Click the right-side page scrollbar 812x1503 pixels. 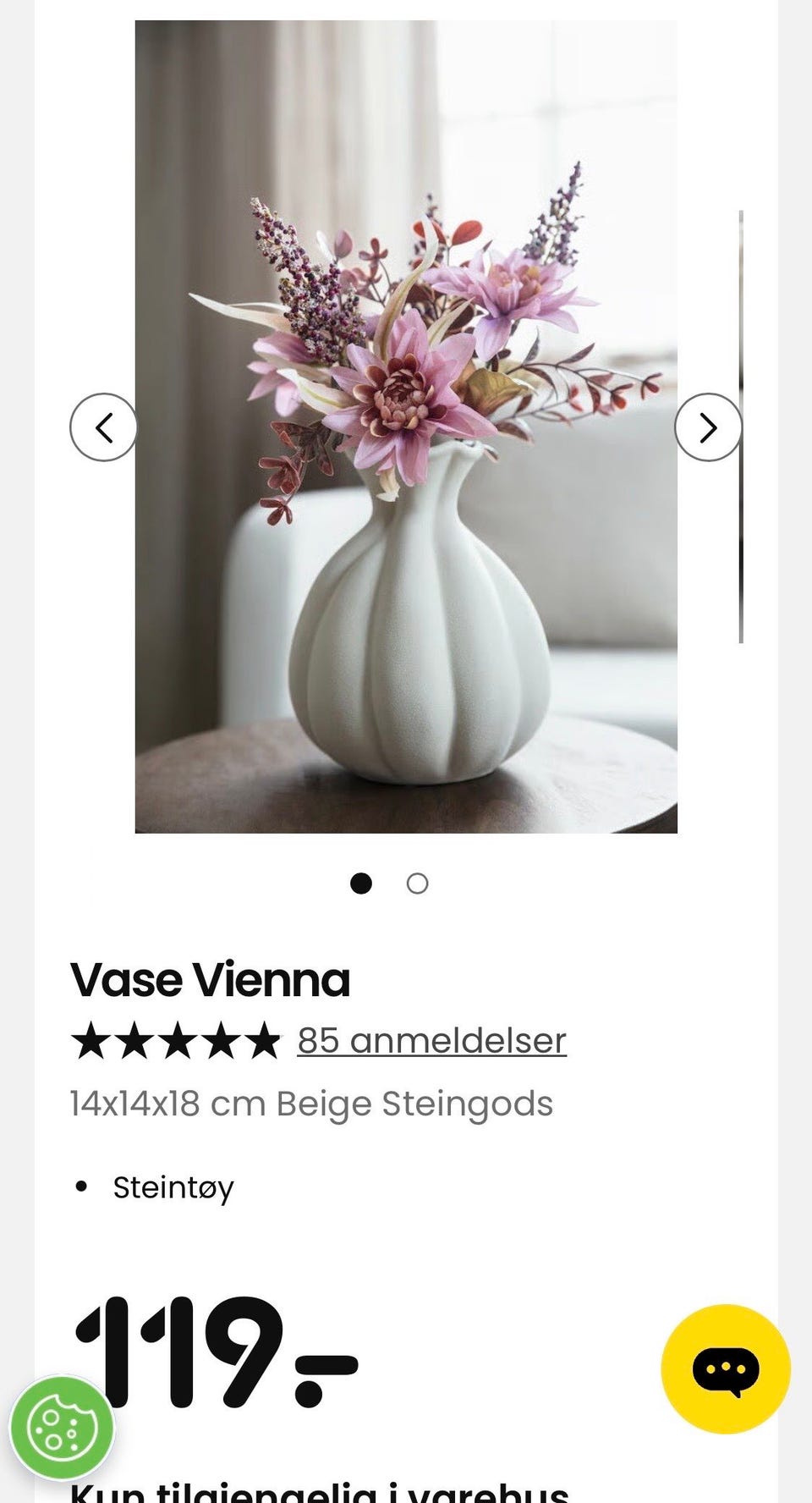(x=742, y=423)
